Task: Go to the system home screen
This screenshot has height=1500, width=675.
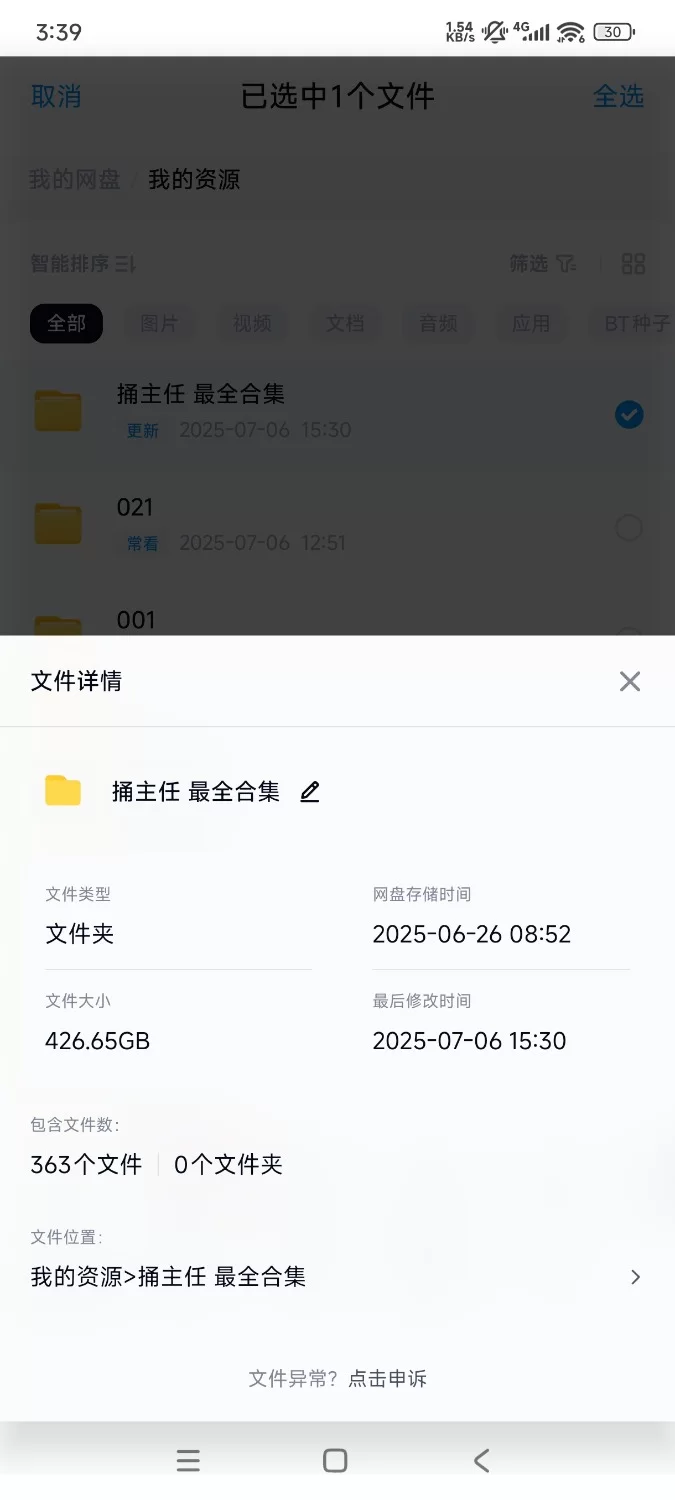Action: click(x=336, y=1461)
